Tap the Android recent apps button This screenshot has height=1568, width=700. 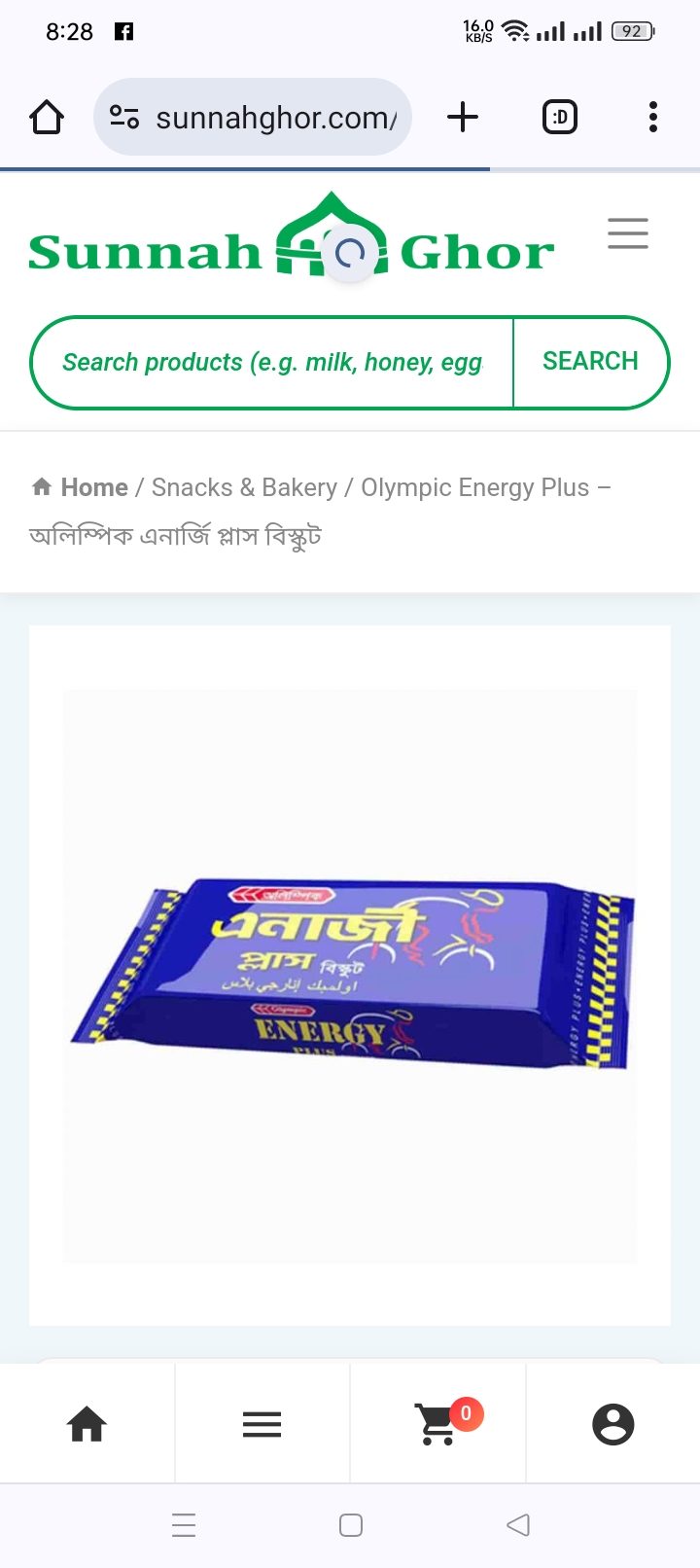click(184, 1525)
